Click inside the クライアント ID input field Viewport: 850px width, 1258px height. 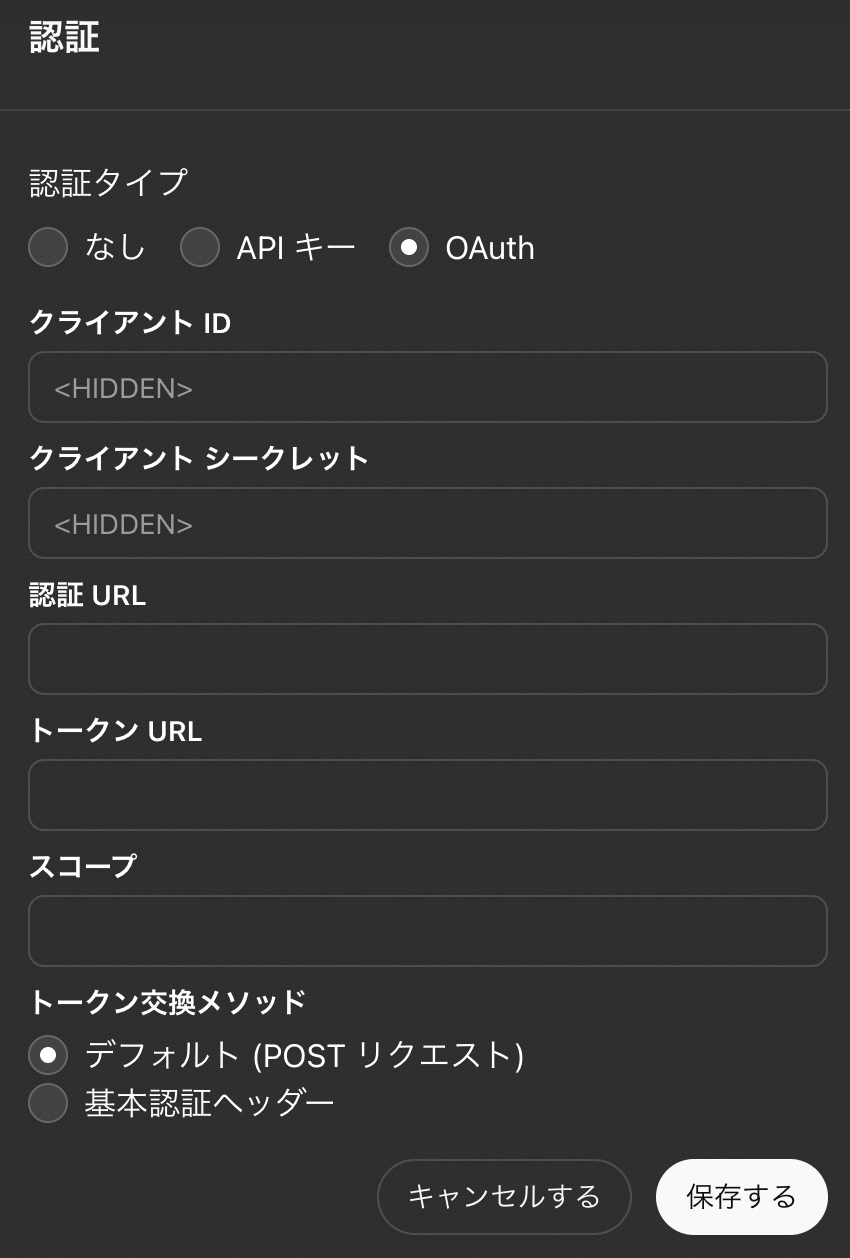428,388
